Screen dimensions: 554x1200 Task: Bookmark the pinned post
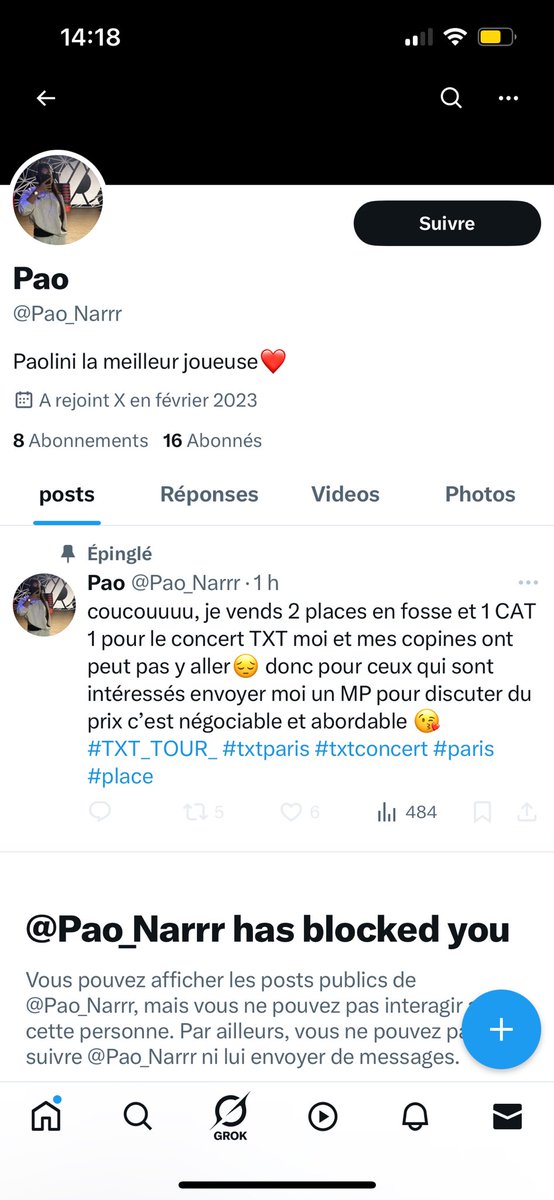482,812
